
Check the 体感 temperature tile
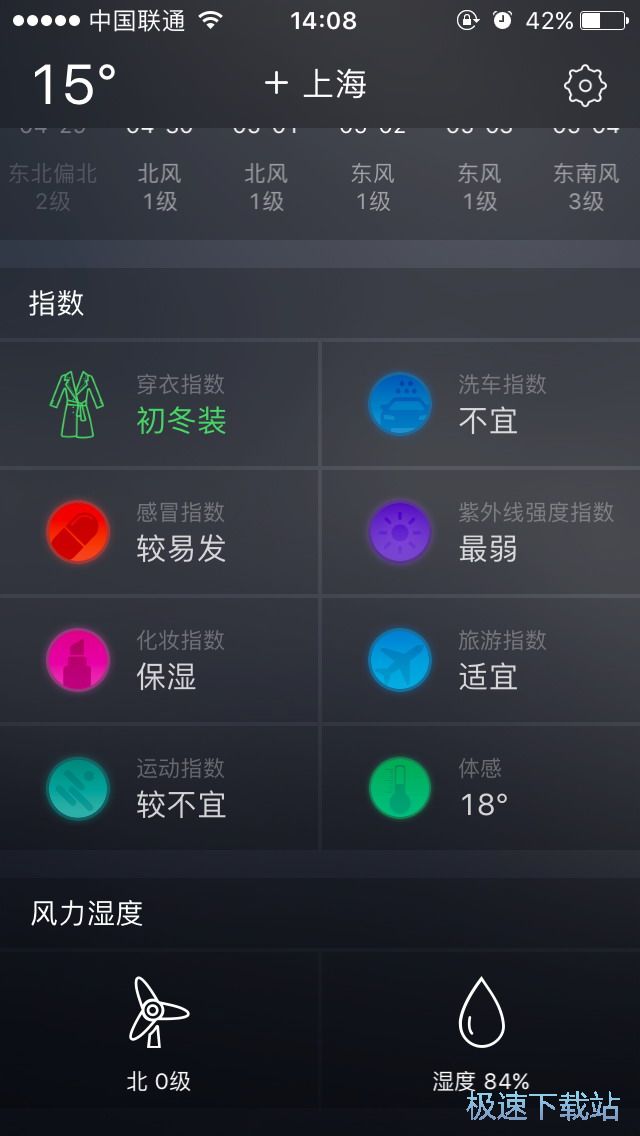point(480,788)
